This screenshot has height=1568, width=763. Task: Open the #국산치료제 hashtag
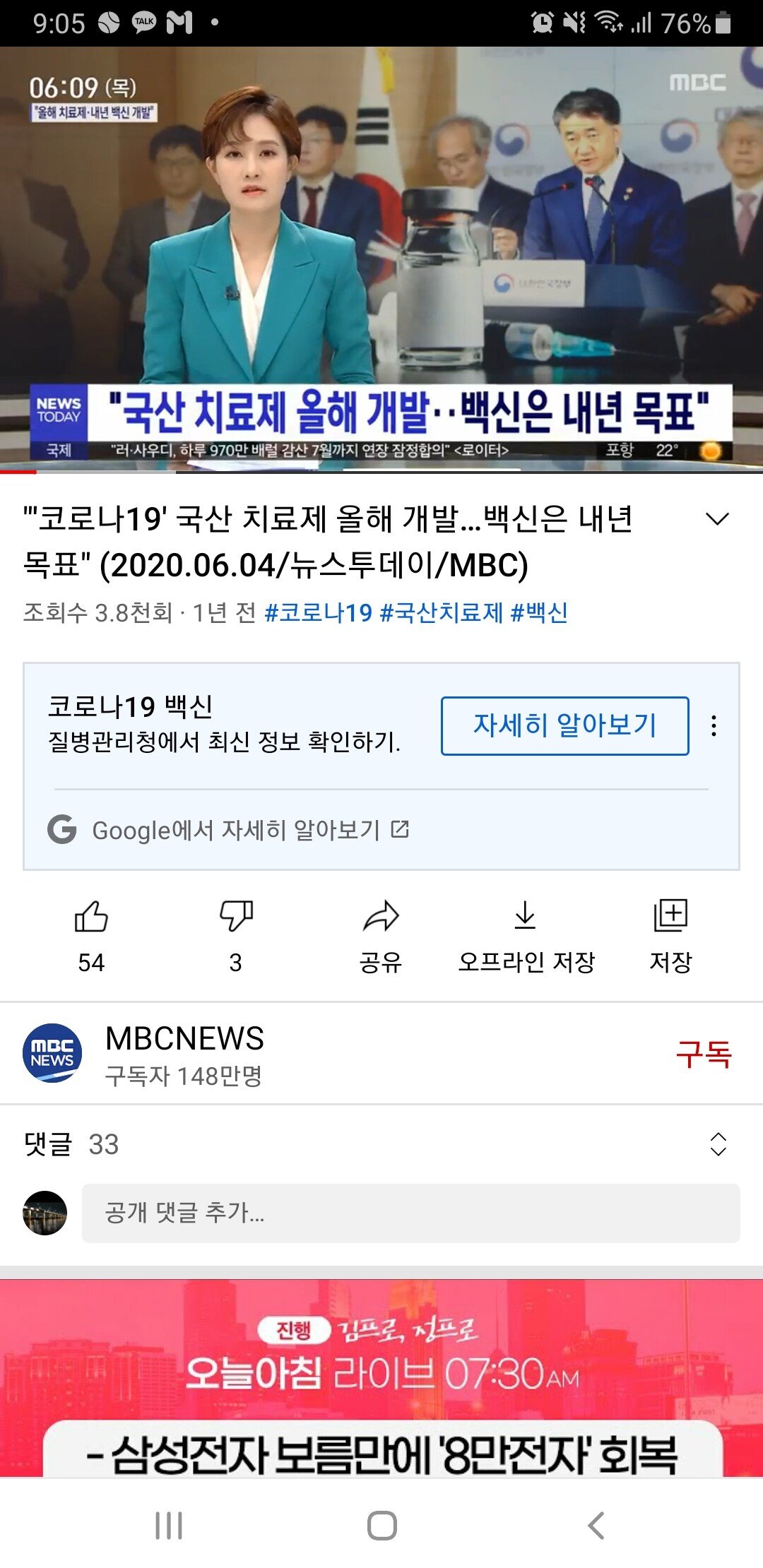click(441, 612)
